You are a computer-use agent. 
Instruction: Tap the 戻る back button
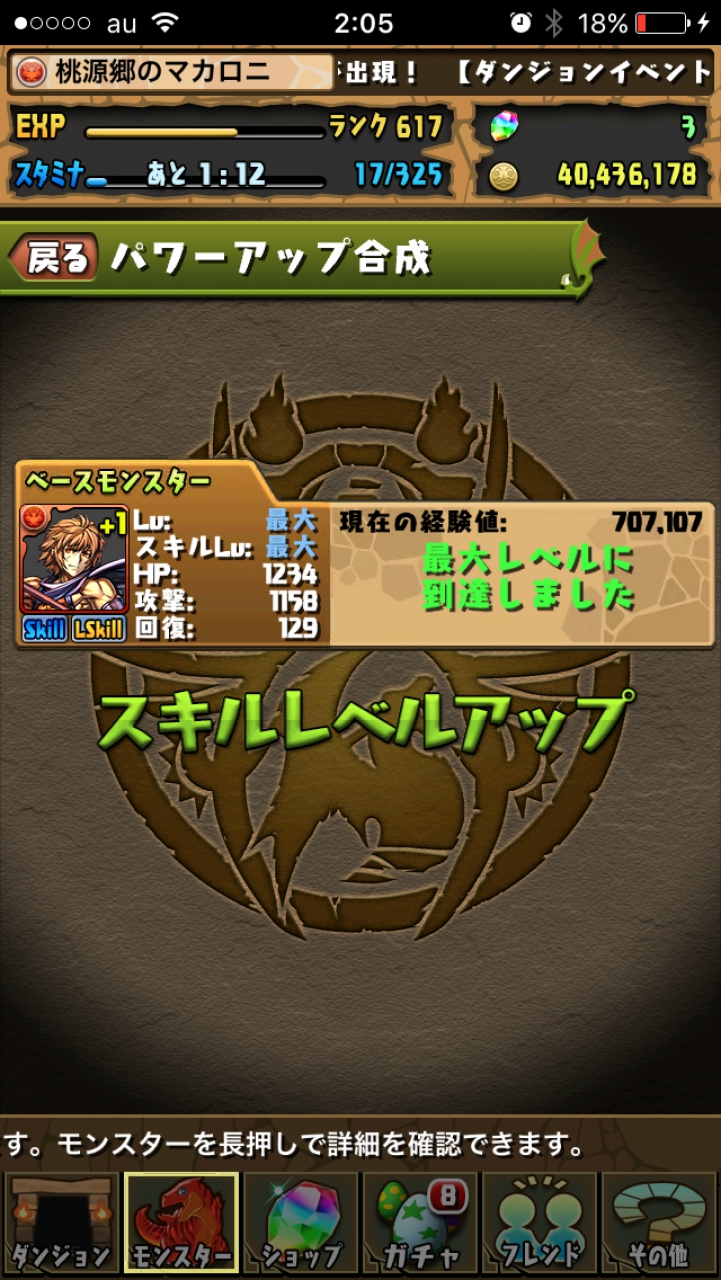(x=54, y=258)
